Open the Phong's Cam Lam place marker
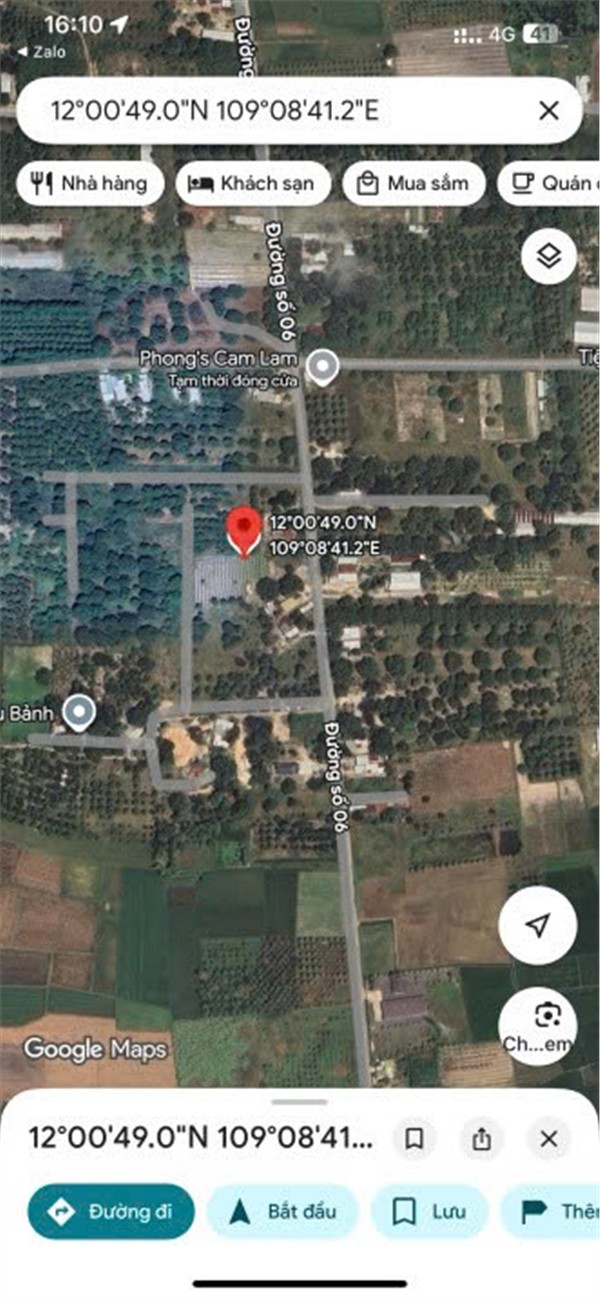Screen dimensions: 600x1299 pyautogui.click(x=322, y=367)
